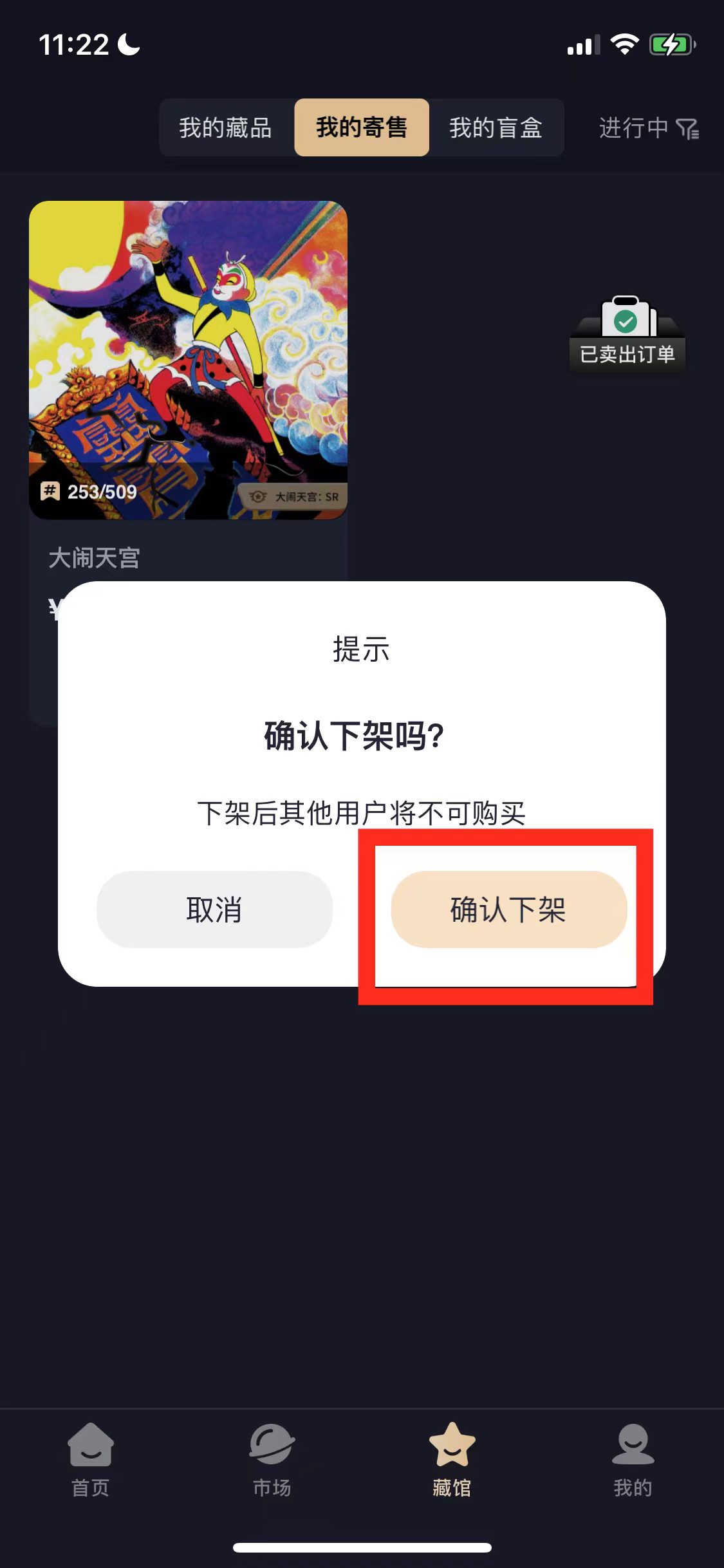Confirm delisting with 确认下架
Viewport: 724px width, 1568px height.
(x=508, y=909)
